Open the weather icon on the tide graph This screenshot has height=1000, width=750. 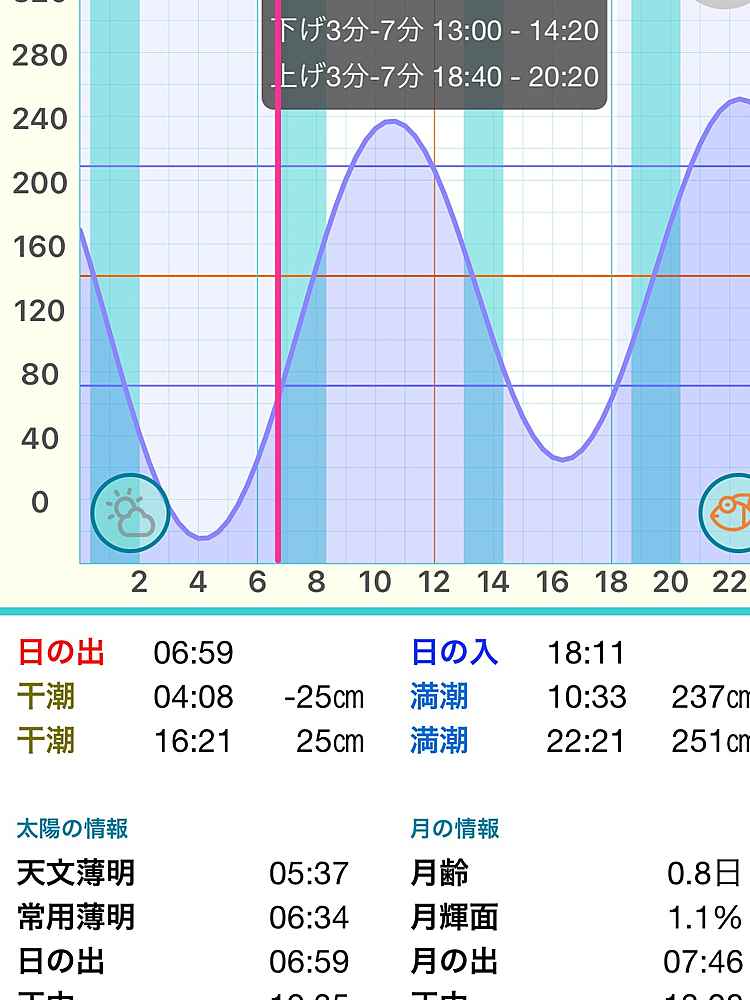130,513
